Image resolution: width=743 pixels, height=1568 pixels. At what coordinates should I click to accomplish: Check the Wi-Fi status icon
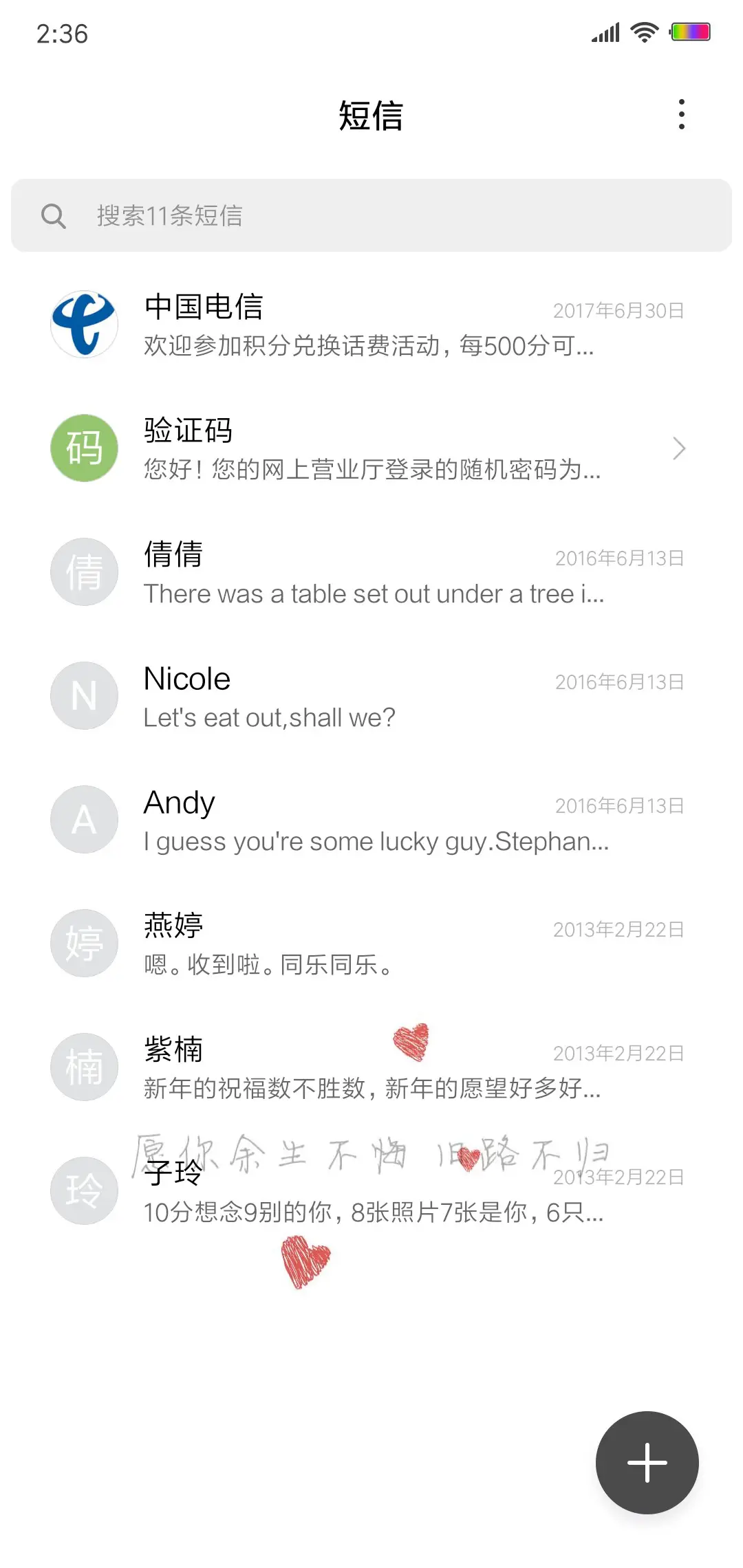click(644, 32)
